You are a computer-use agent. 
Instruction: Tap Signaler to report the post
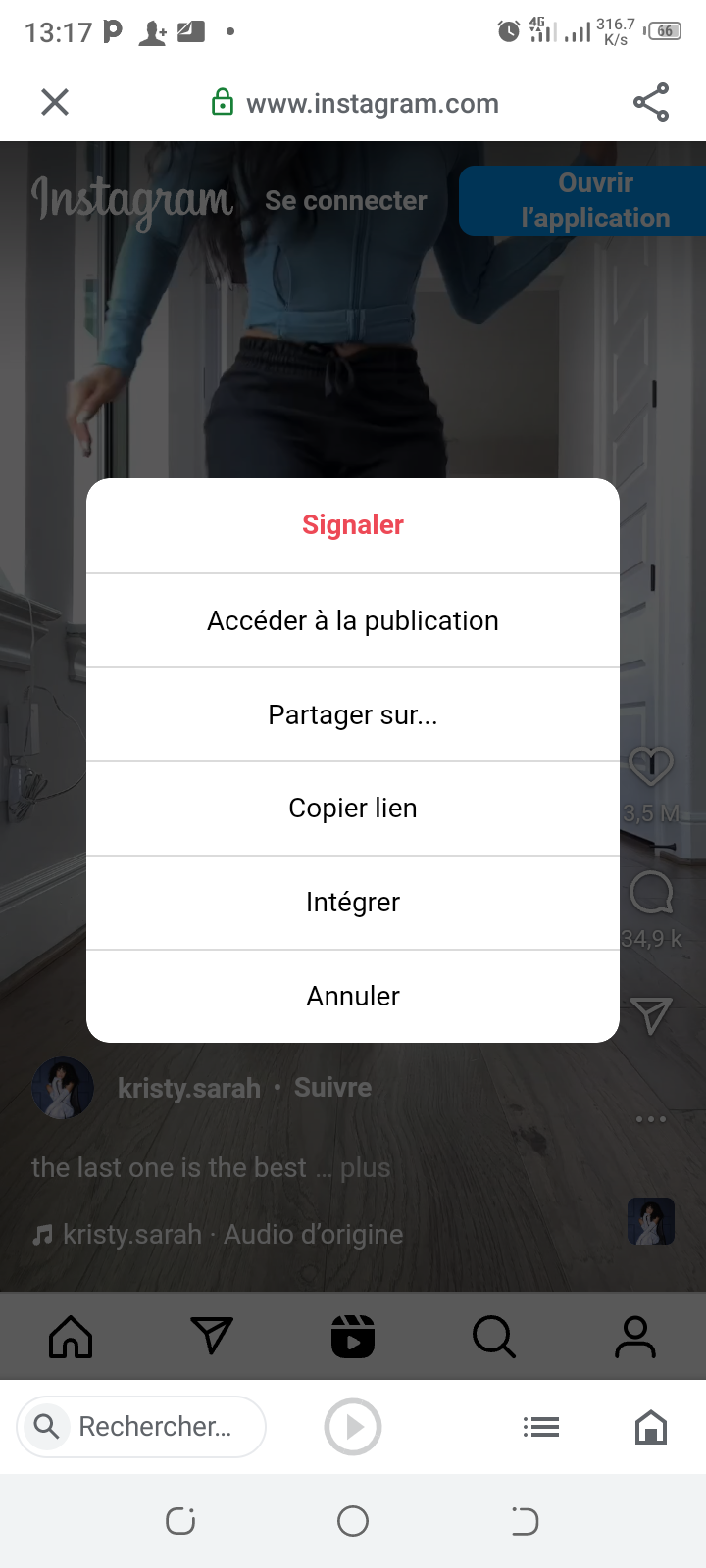[353, 525]
